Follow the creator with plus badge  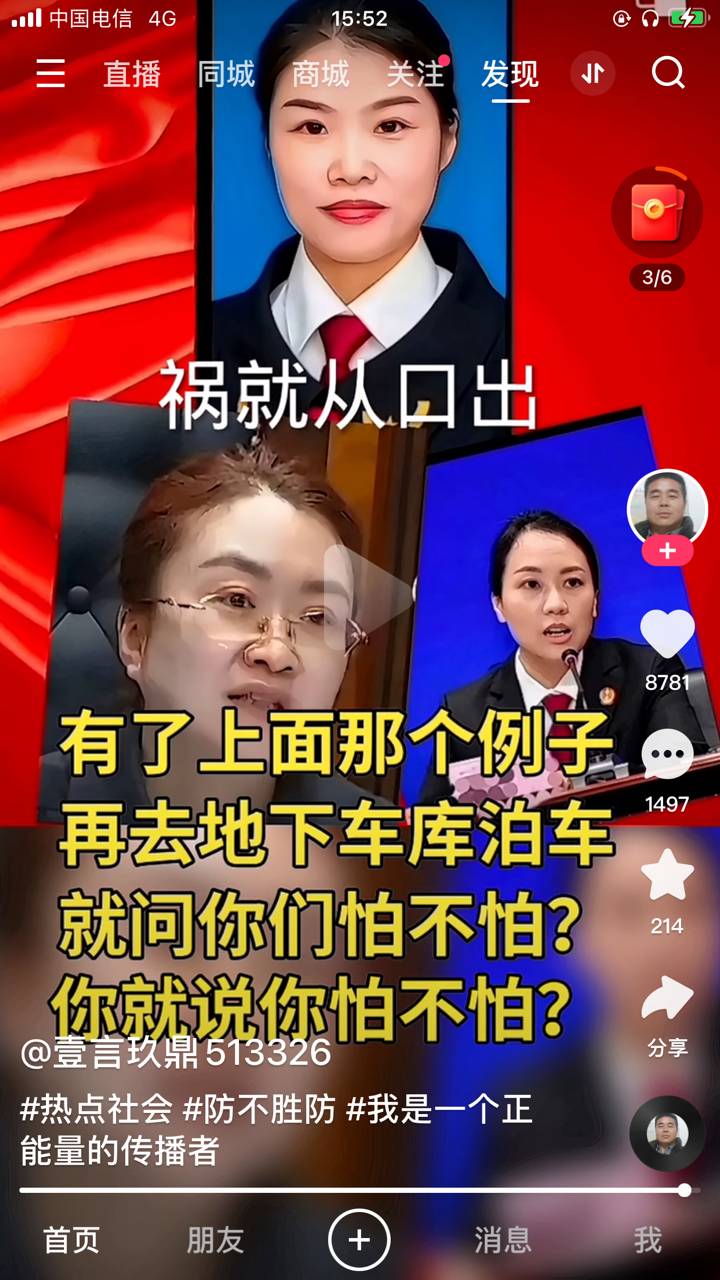click(x=667, y=551)
